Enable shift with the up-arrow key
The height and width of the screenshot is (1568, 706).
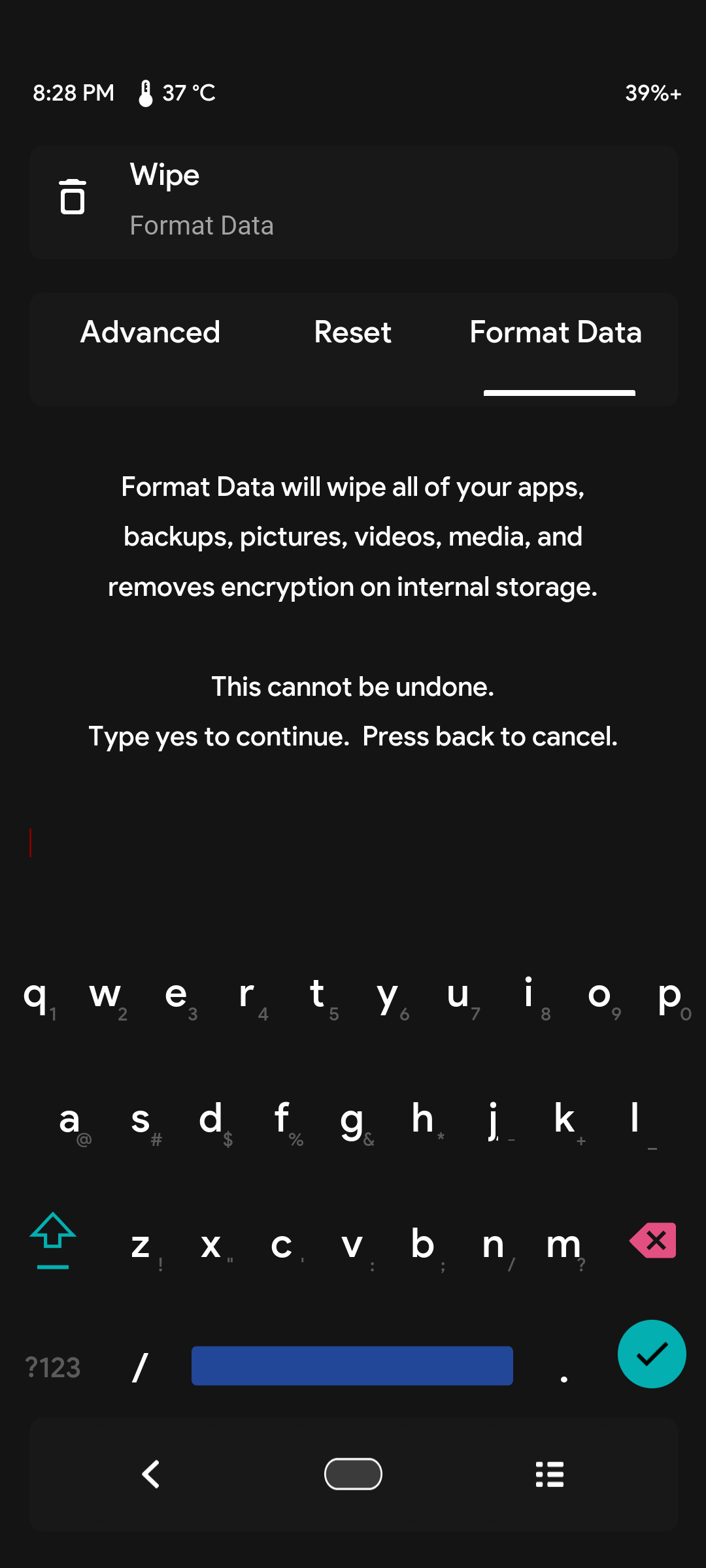[53, 1240]
